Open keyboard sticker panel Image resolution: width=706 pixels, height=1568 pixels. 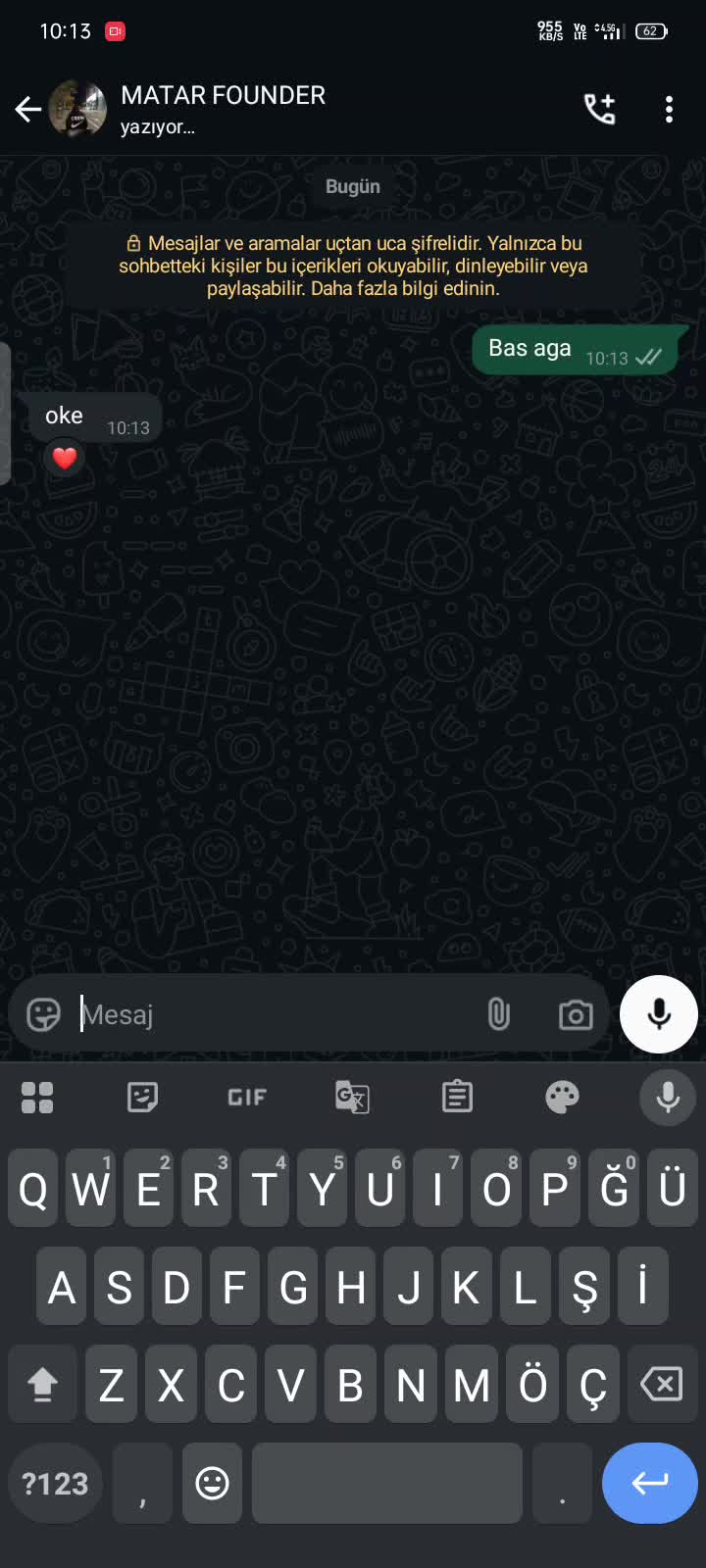[x=142, y=1097]
